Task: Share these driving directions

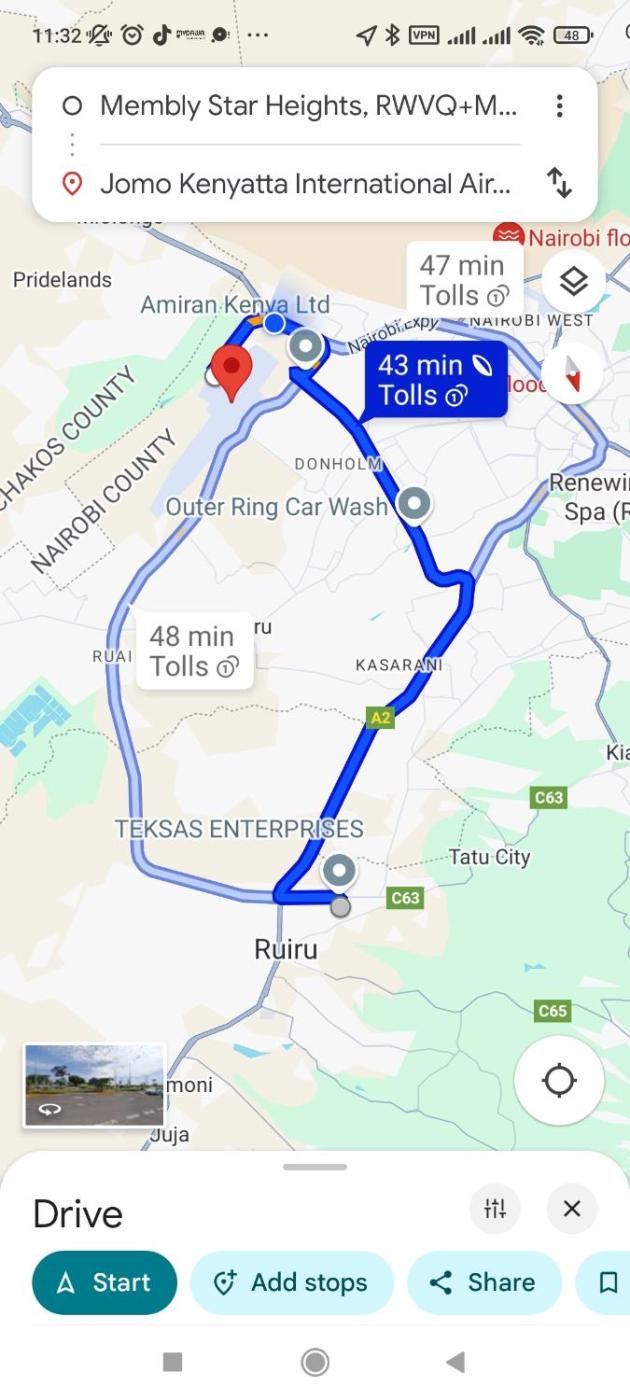Action: [485, 1283]
